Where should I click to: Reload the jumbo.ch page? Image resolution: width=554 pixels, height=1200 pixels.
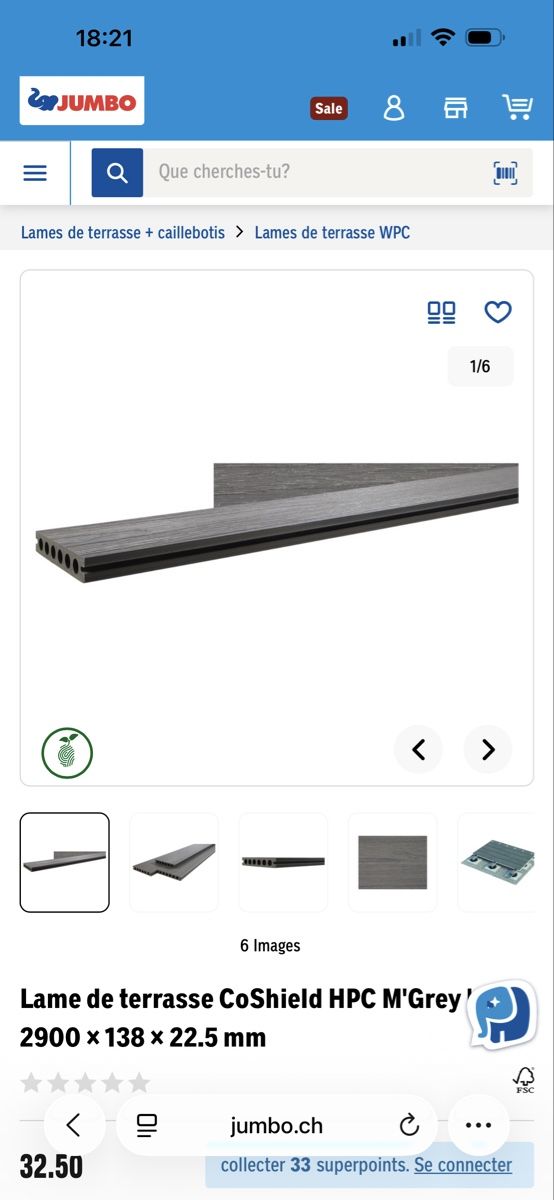click(409, 1125)
